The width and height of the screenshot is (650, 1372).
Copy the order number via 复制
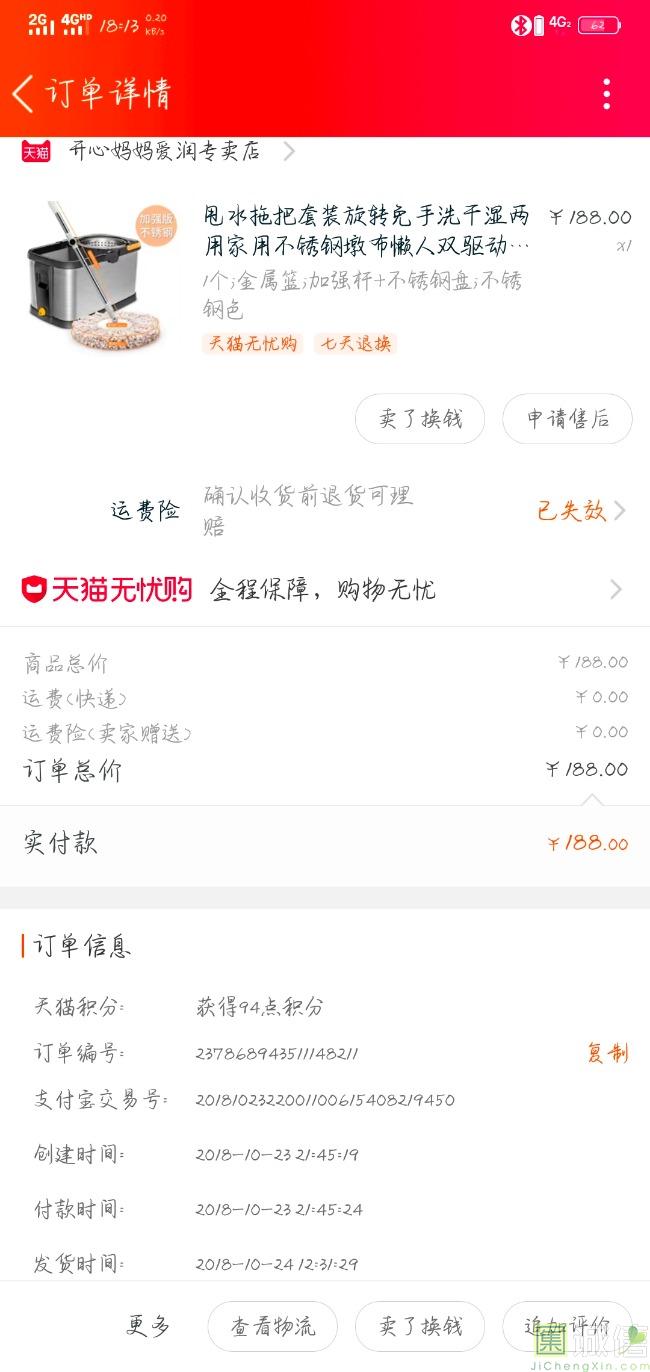[607, 1053]
